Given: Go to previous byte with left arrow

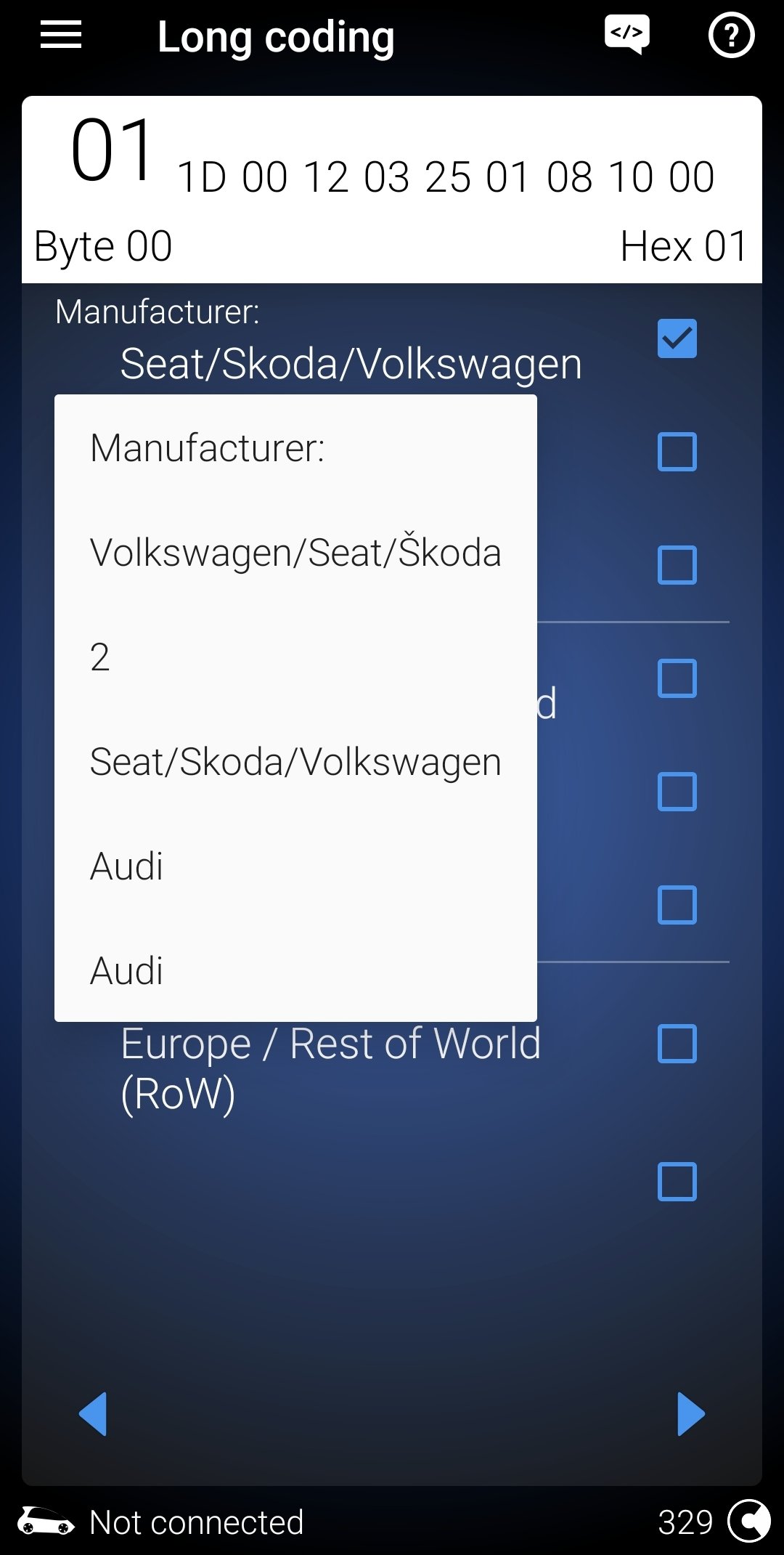Looking at the screenshot, I should coord(94,1413).
